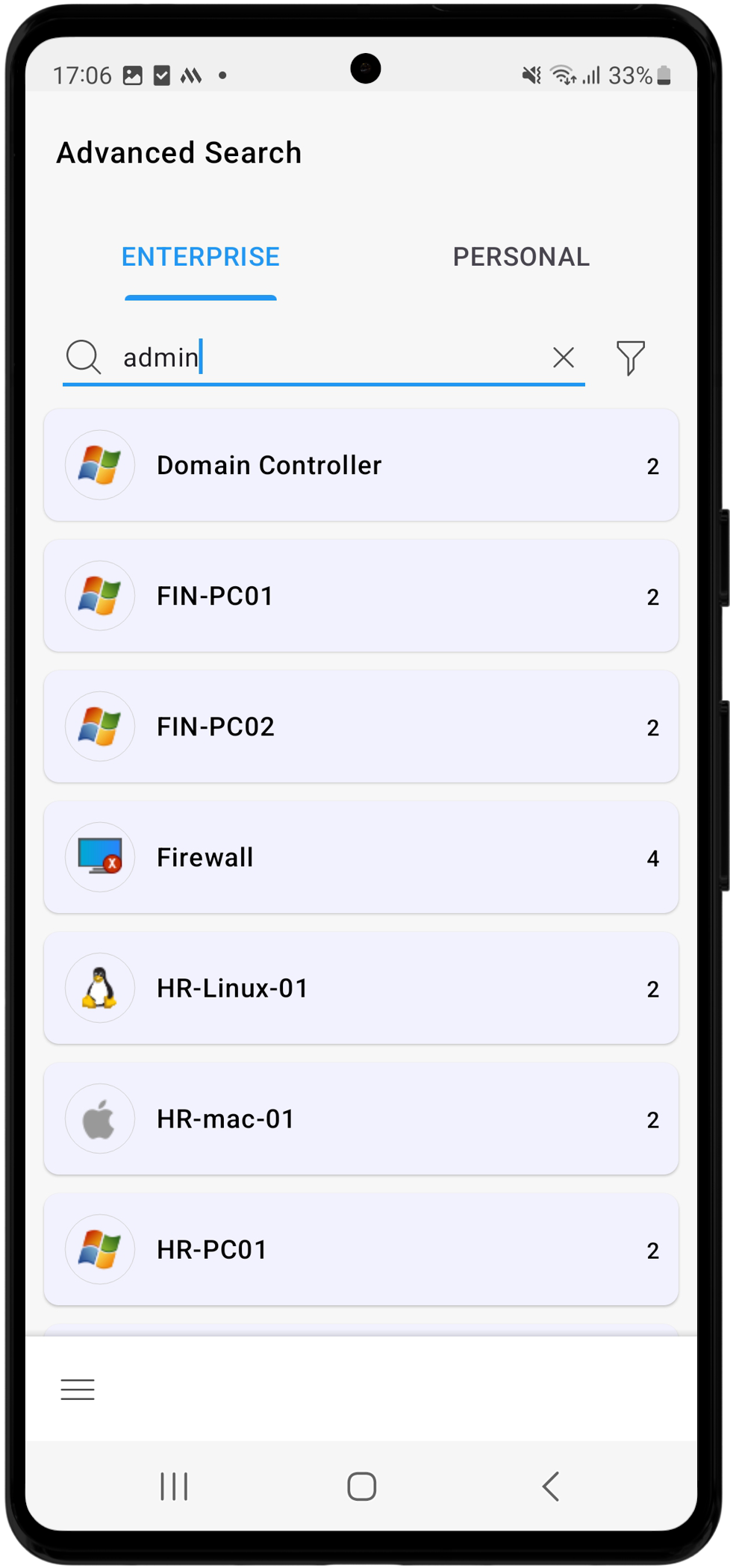Tap the search field containing admin
This screenshot has height=1568, width=730.
click(321, 358)
